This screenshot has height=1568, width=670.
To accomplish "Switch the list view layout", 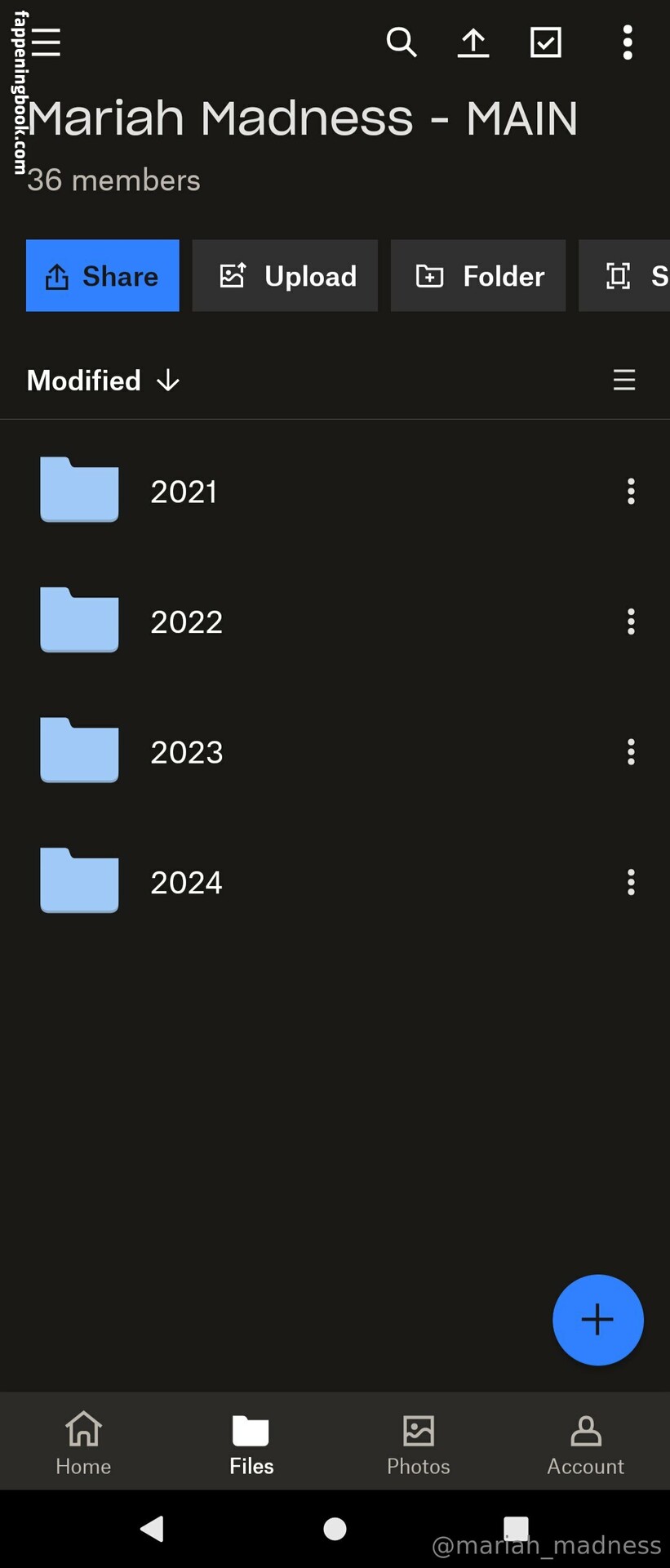I will tap(624, 380).
